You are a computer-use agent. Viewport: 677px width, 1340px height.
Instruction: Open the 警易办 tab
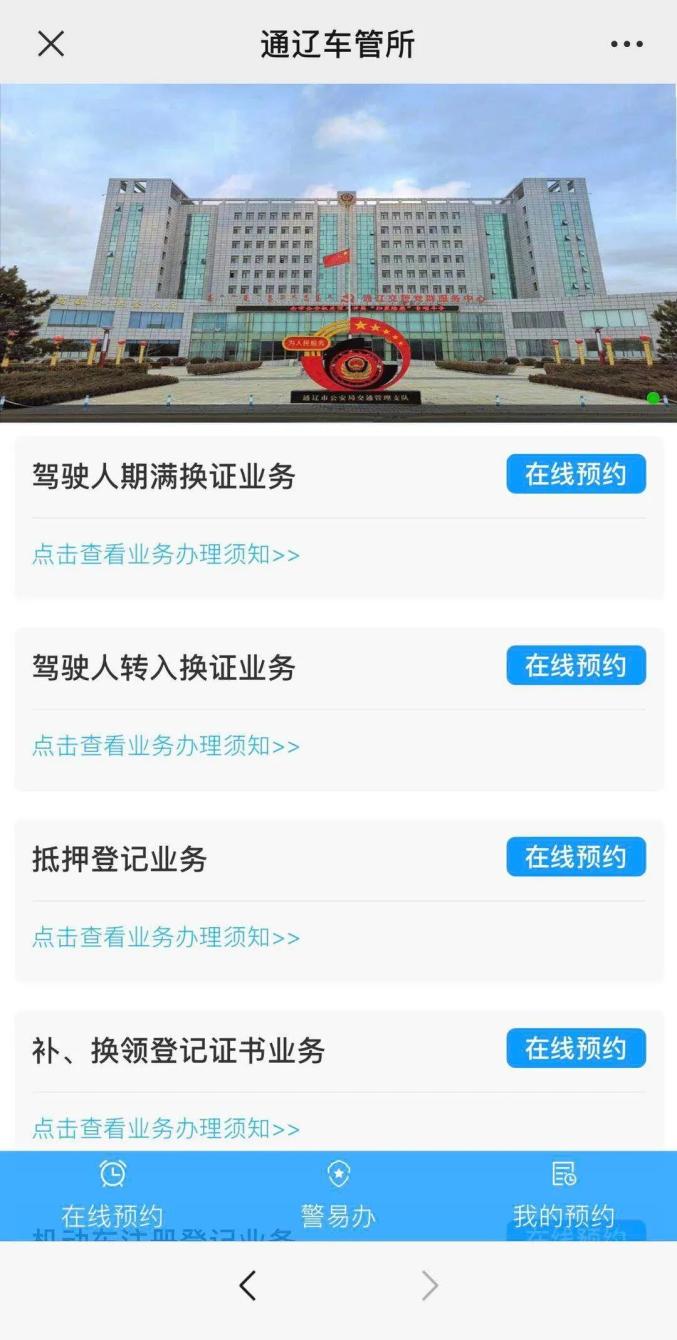coord(338,1196)
